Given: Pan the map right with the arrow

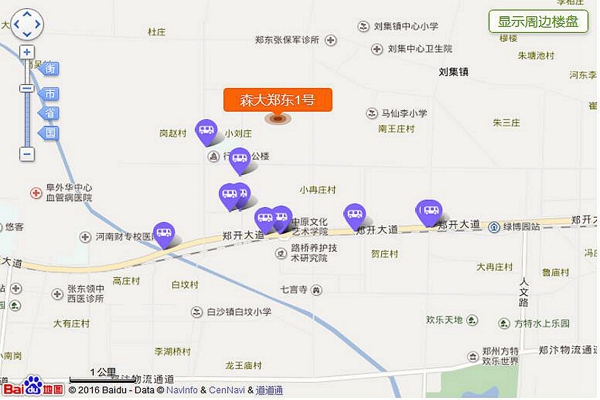Looking at the screenshot, I should [x=39, y=24].
